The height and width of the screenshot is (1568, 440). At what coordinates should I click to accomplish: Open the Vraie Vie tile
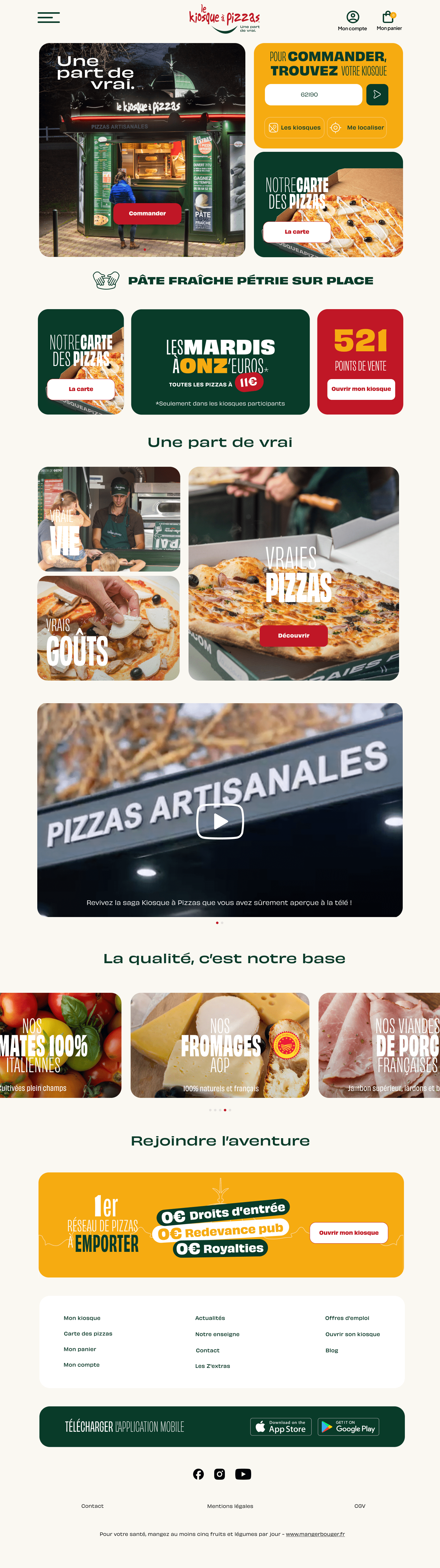coord(109,519)
